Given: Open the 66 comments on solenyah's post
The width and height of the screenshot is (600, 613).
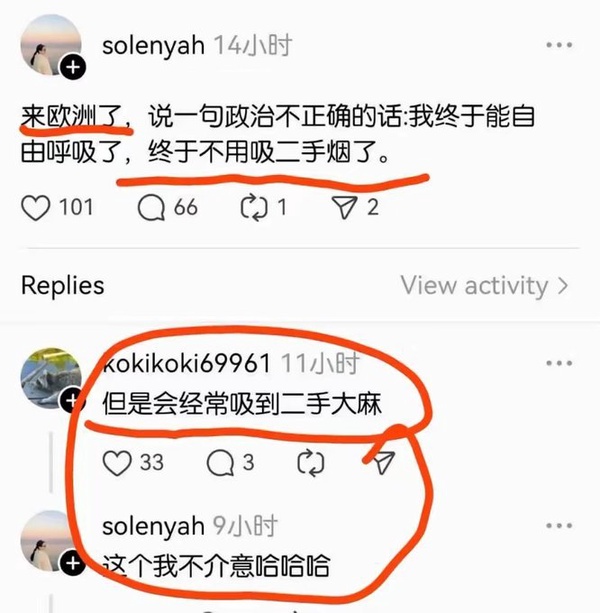Looking at the screenshot, I should 152,207.
